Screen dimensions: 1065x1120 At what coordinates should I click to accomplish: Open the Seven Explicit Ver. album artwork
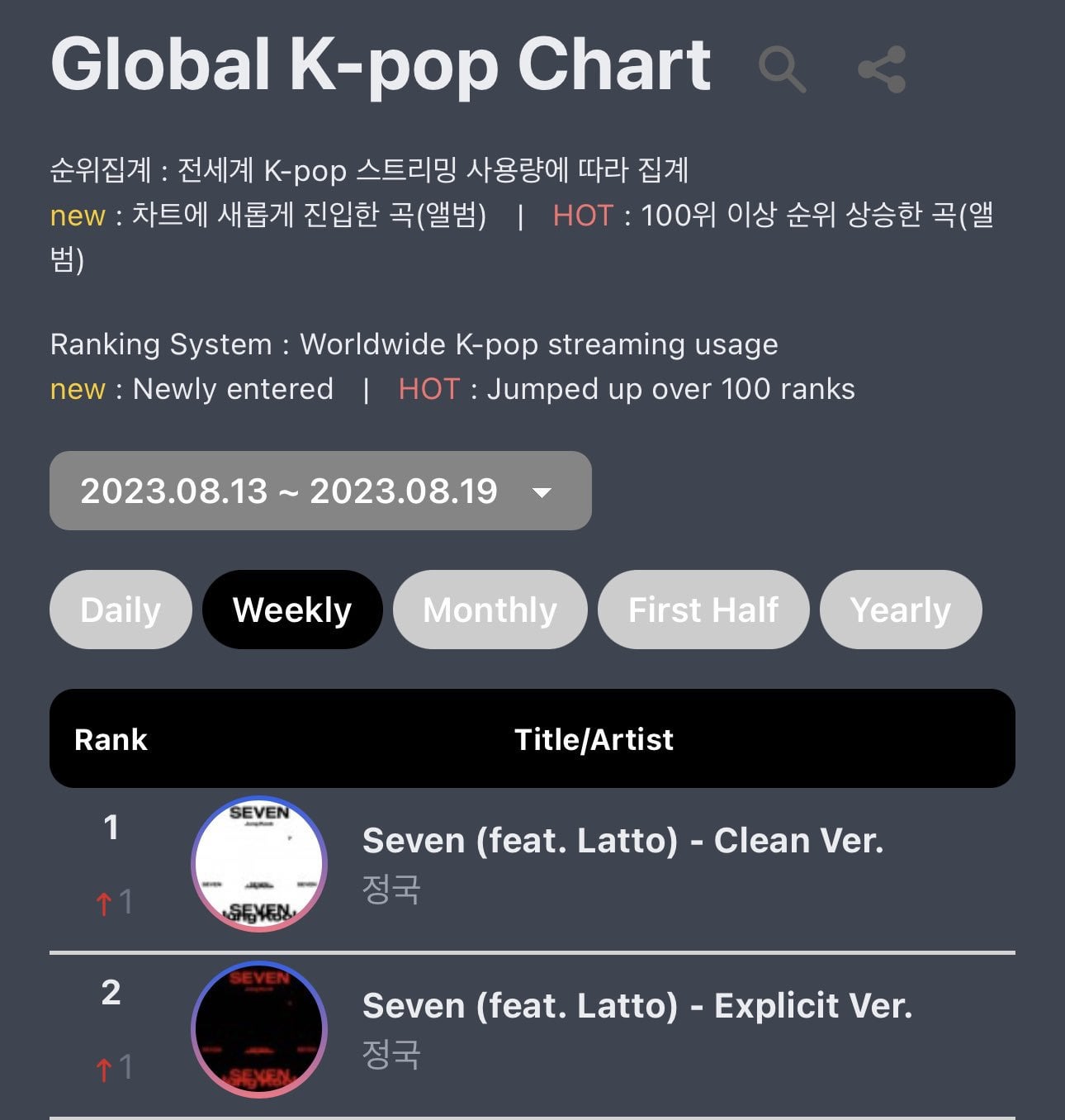258,1028
